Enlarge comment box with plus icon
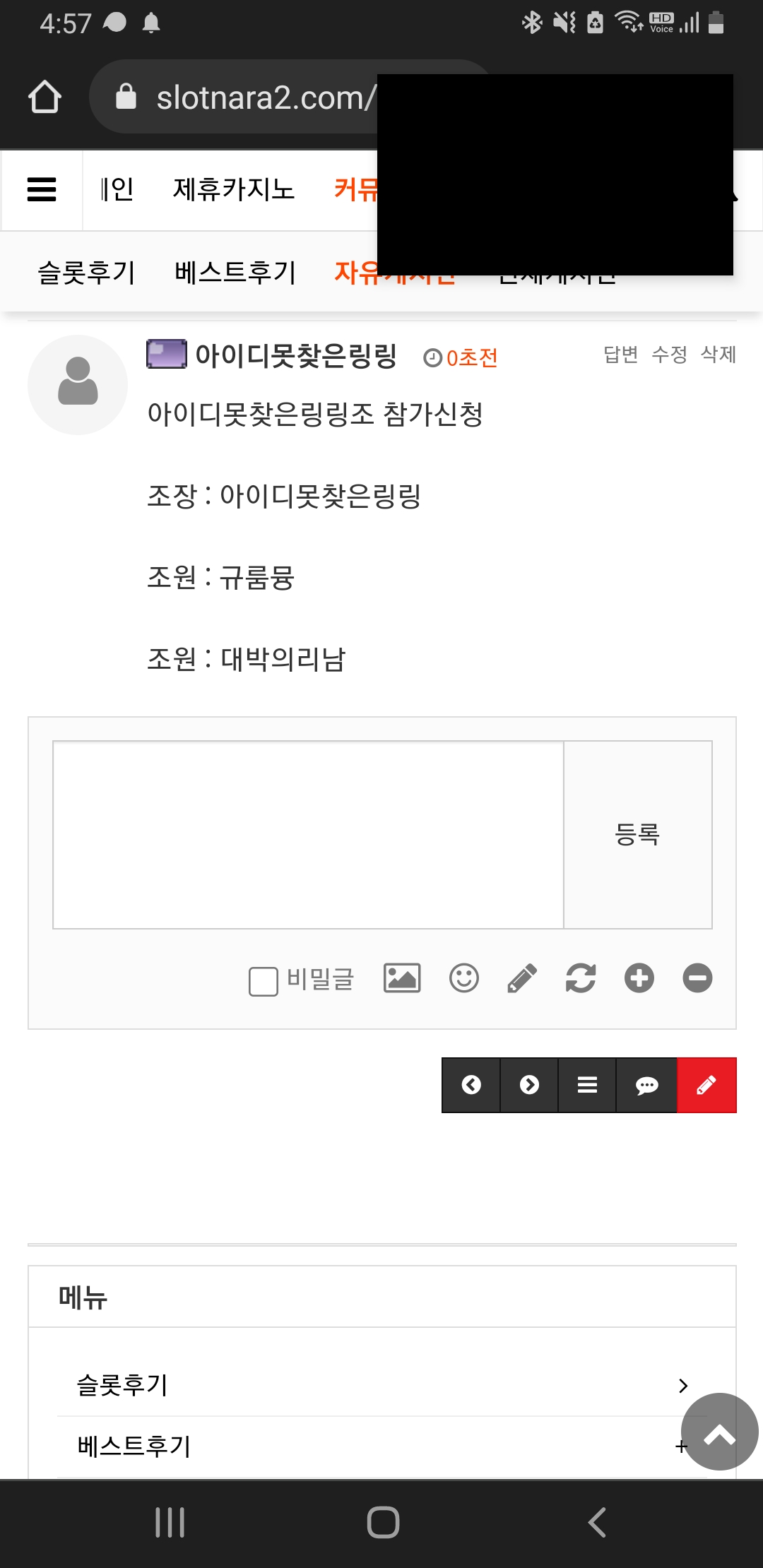The image size is (763, 1568). pyautogui.click(x=639, y=978)
